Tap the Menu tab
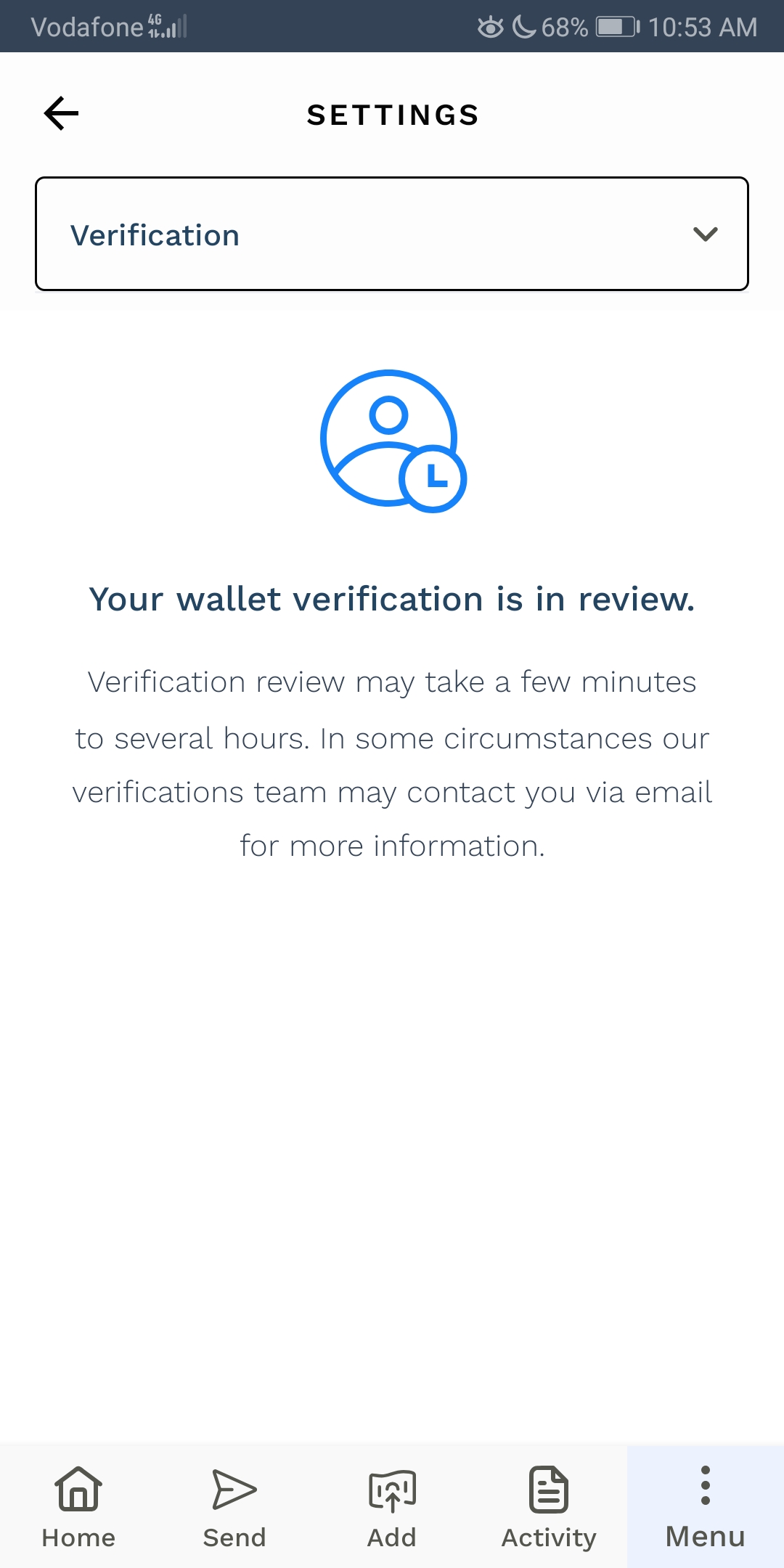The width and height of the screenshot is (784, 1568). pos(706,1507)
